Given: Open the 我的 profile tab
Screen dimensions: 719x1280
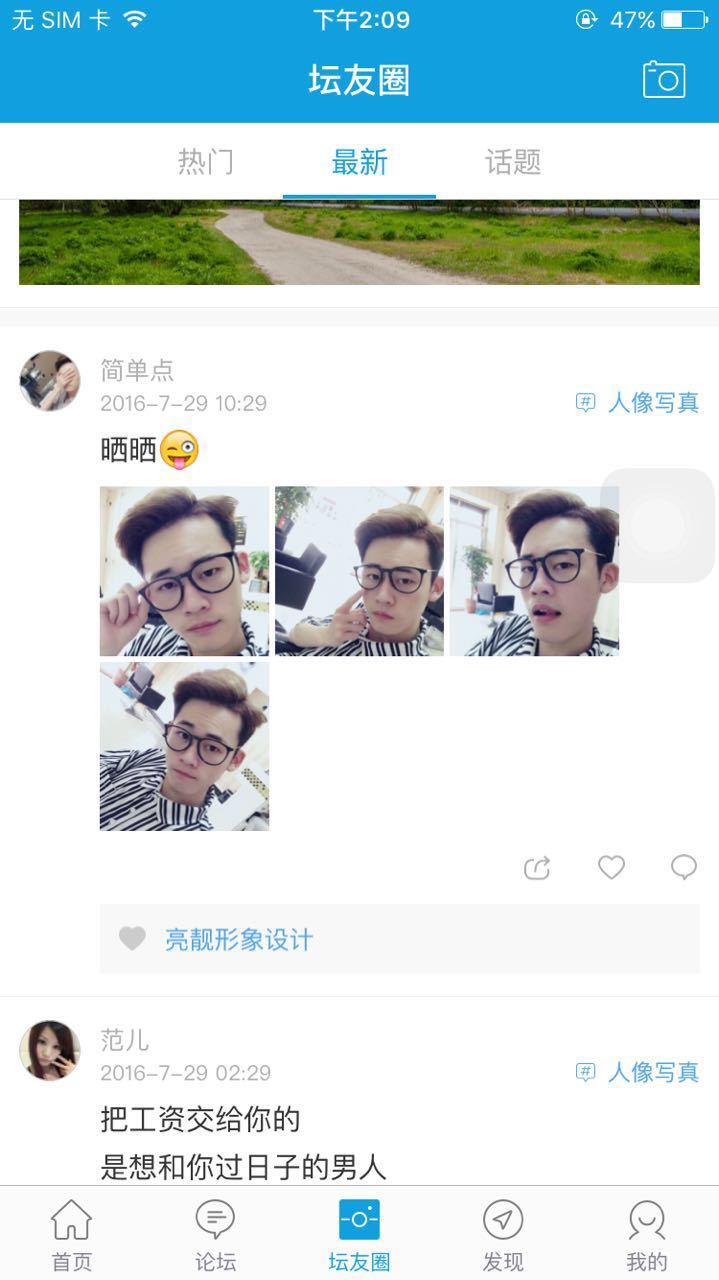Looking at the screenshot, I should point(647,1235).
